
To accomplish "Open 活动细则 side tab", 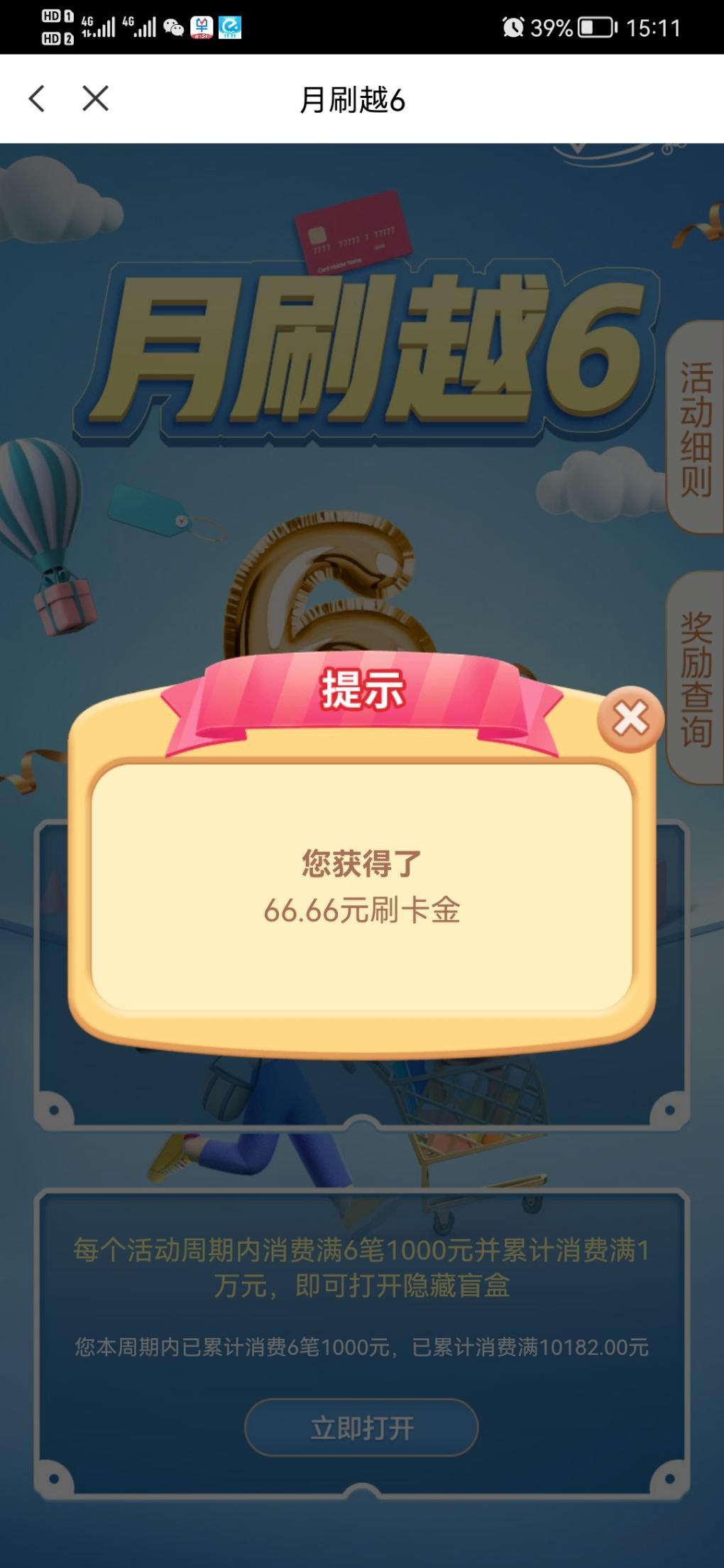I will [x=695, y=429].
